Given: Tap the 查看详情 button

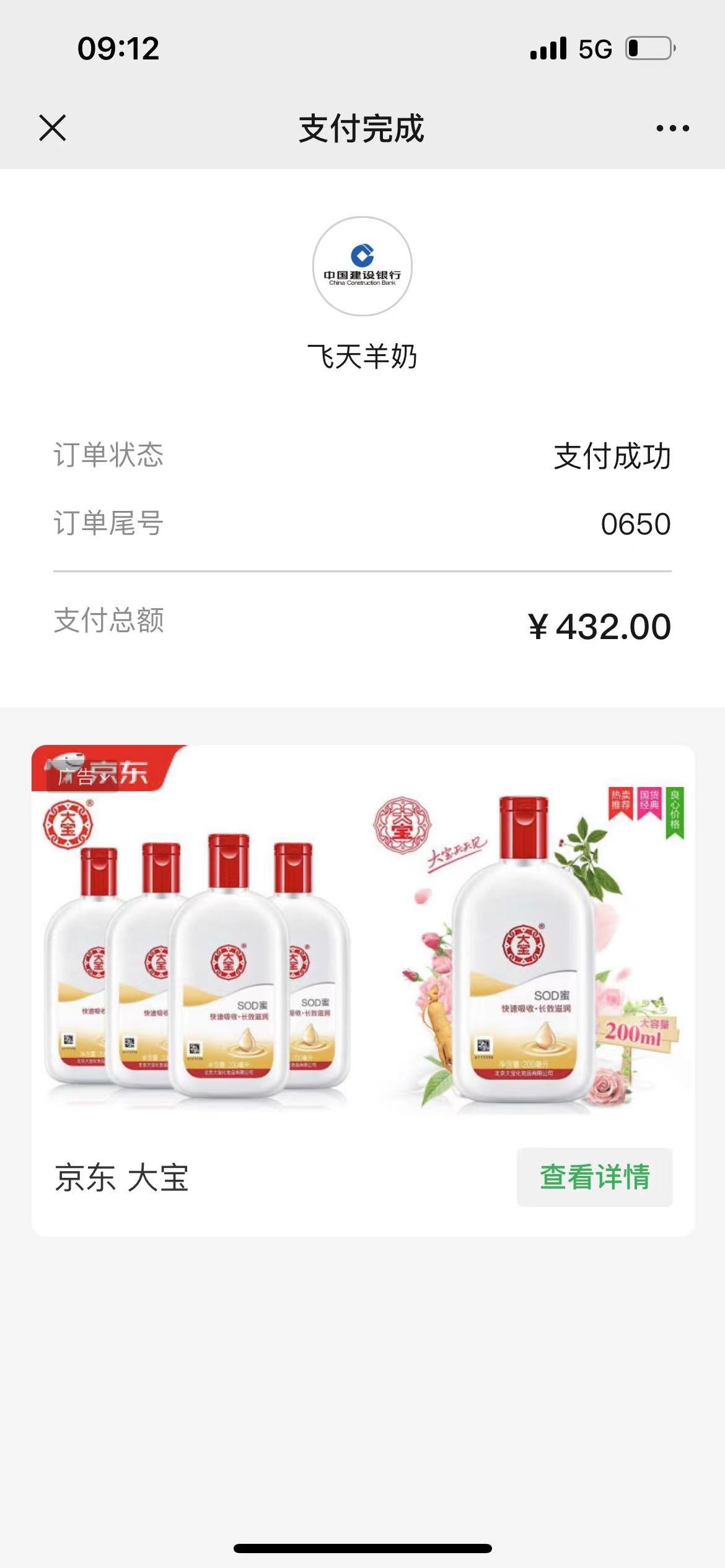Looking at the screenshot, I should point(594,1177).
